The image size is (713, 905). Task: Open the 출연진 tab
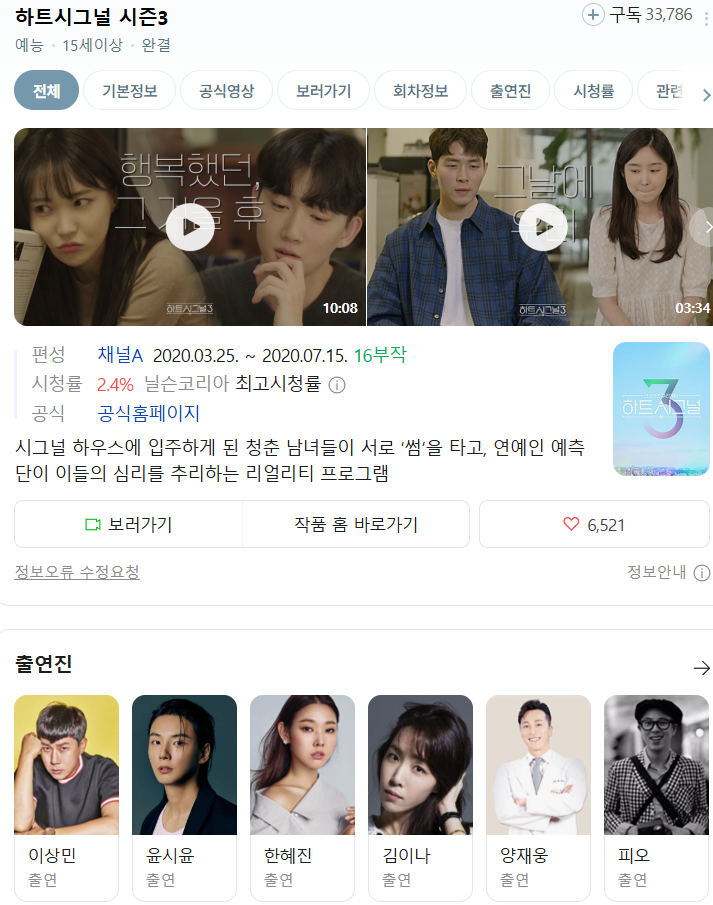click(510, 91)
